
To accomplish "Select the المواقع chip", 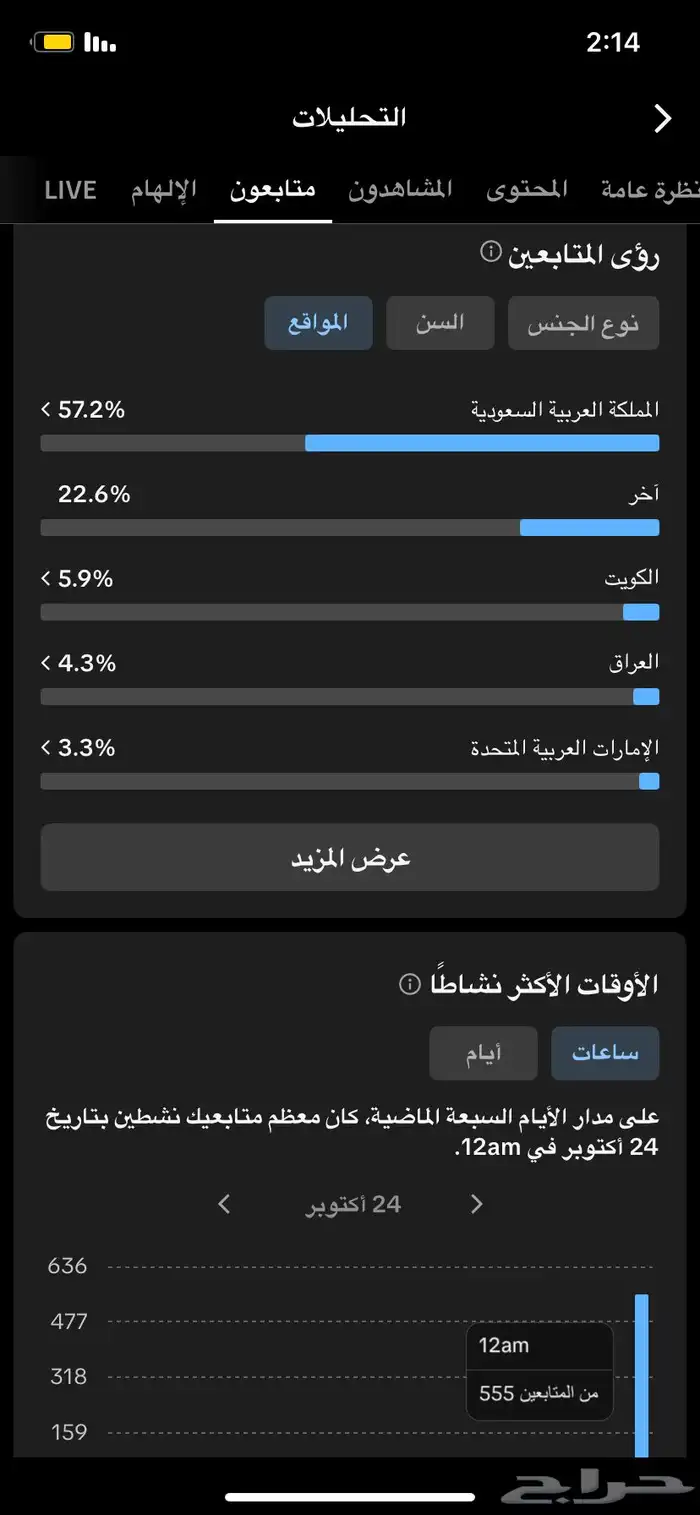I will [318, 323].
